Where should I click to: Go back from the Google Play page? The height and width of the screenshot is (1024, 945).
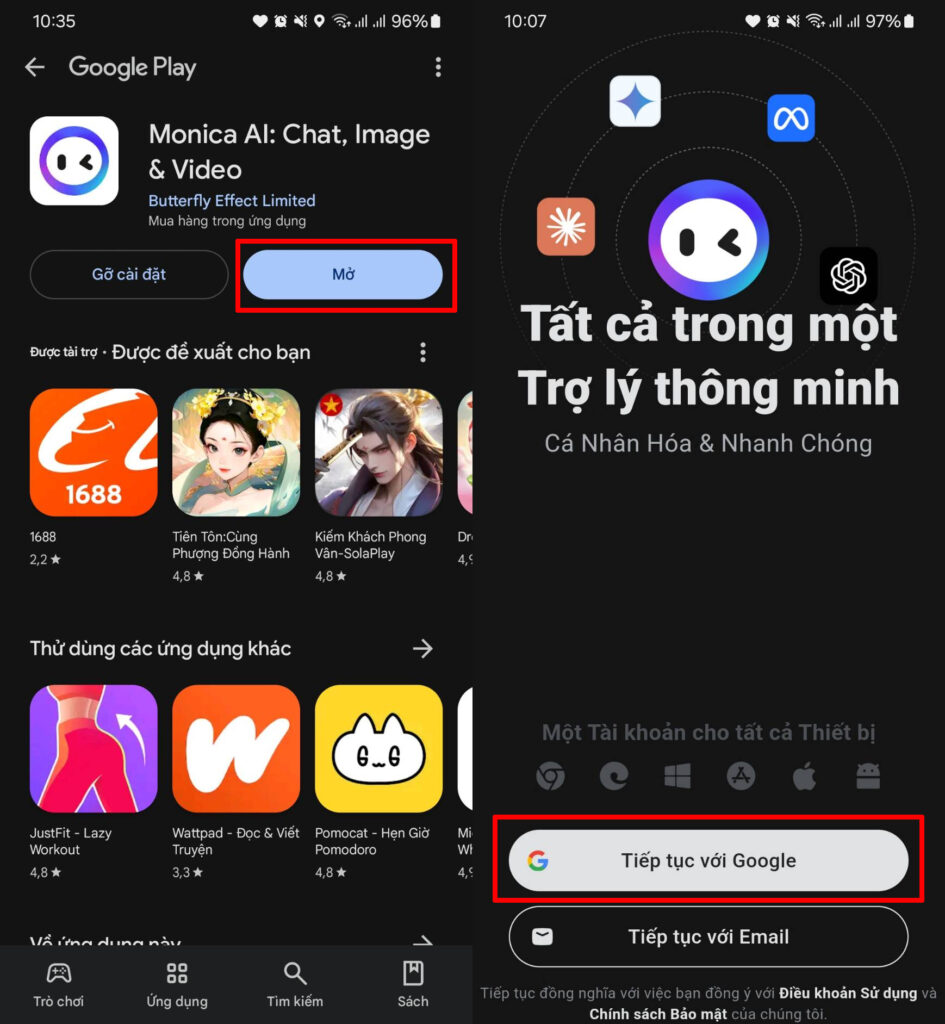pyautogui.click(x=35, y=67)
